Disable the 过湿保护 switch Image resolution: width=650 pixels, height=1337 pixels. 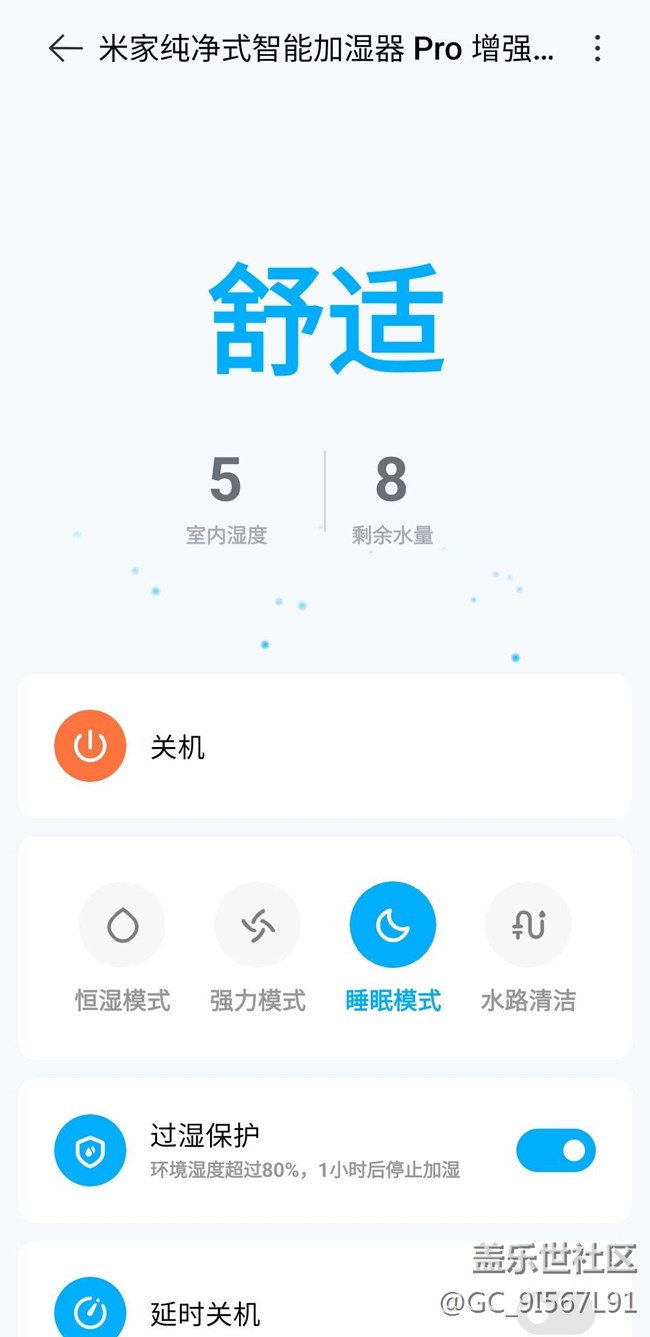point(556,1150)
